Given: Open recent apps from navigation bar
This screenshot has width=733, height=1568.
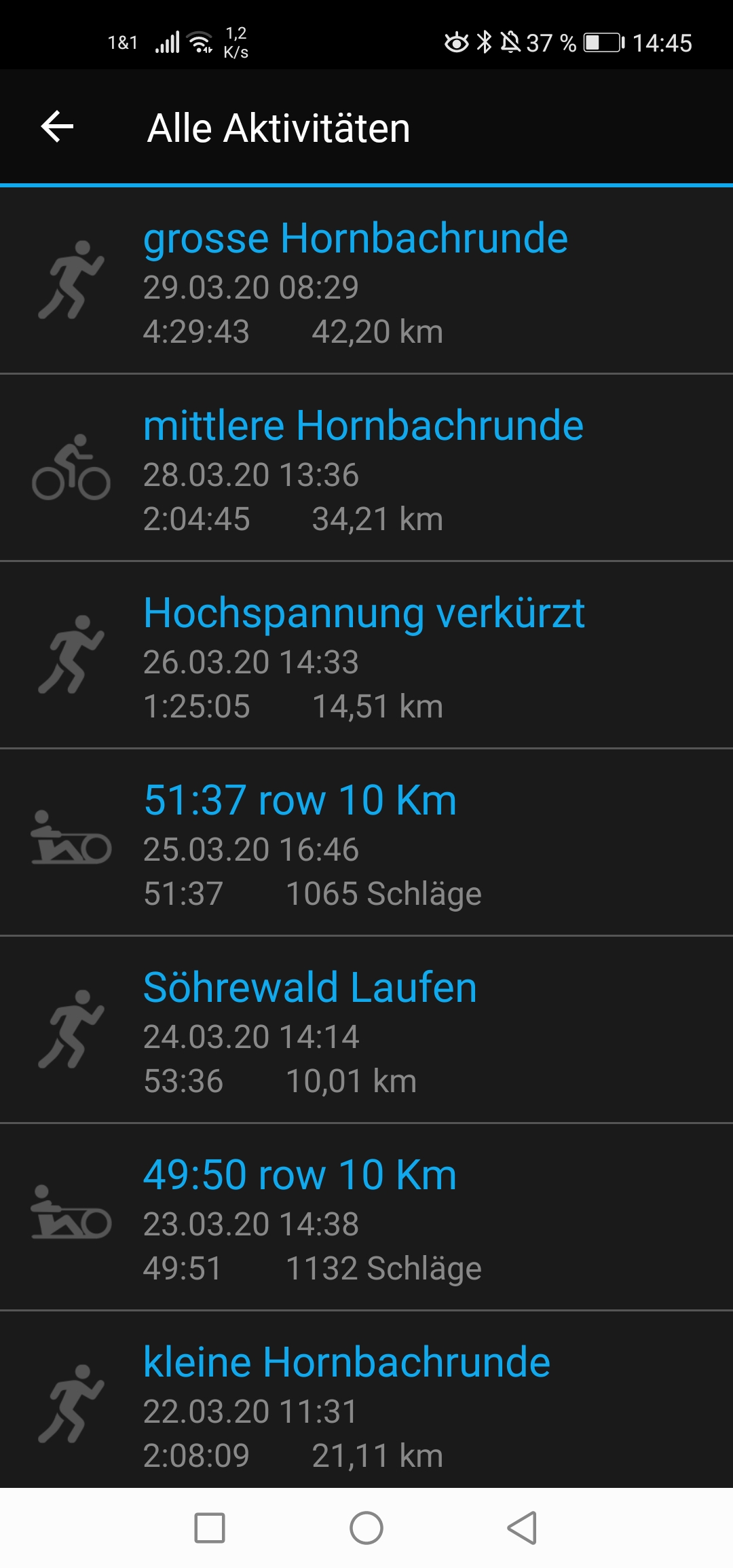Looking at the screenshot, I should 210,1528.
